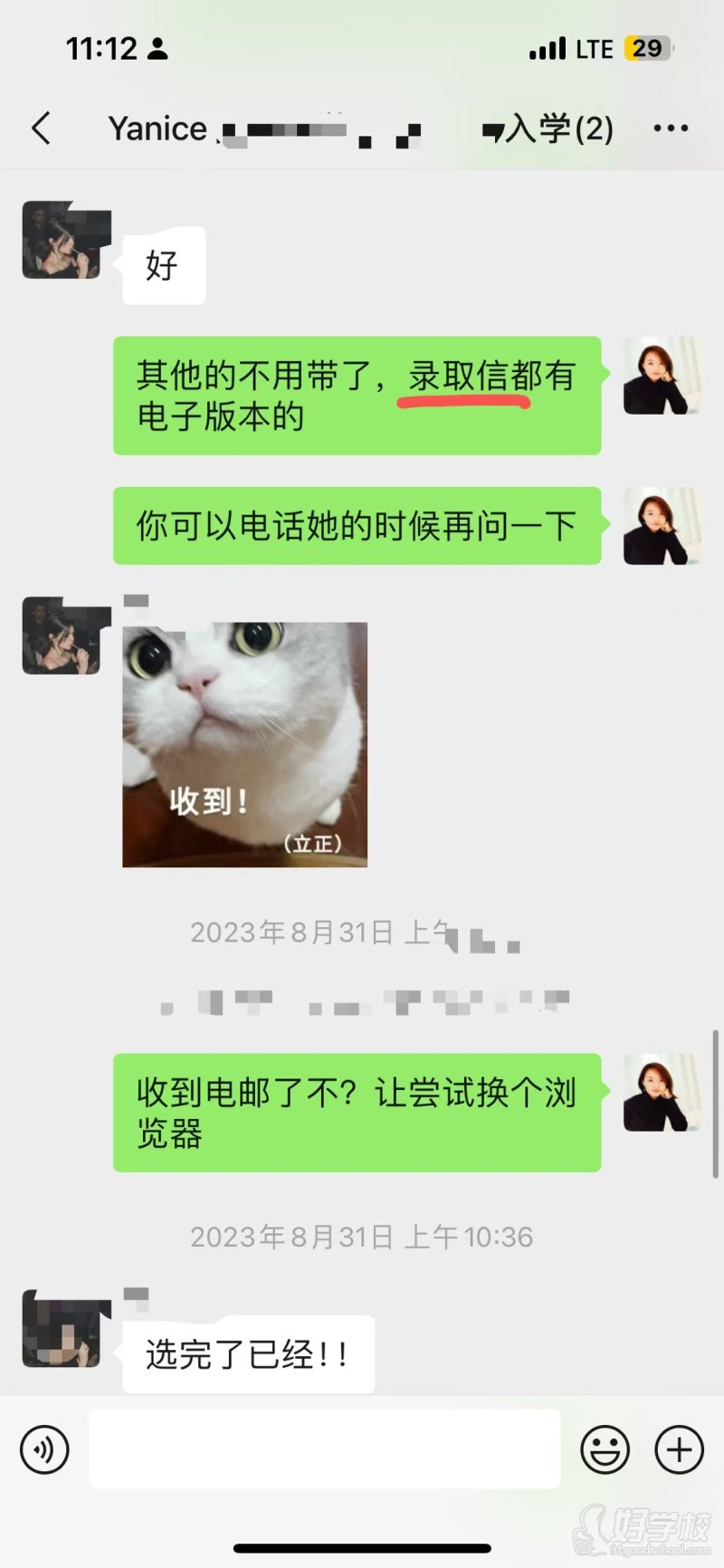Tap the voice input icon
Image resolution: width=724 pixels, height=1568 pixels.
click(x=43, y=1449)
